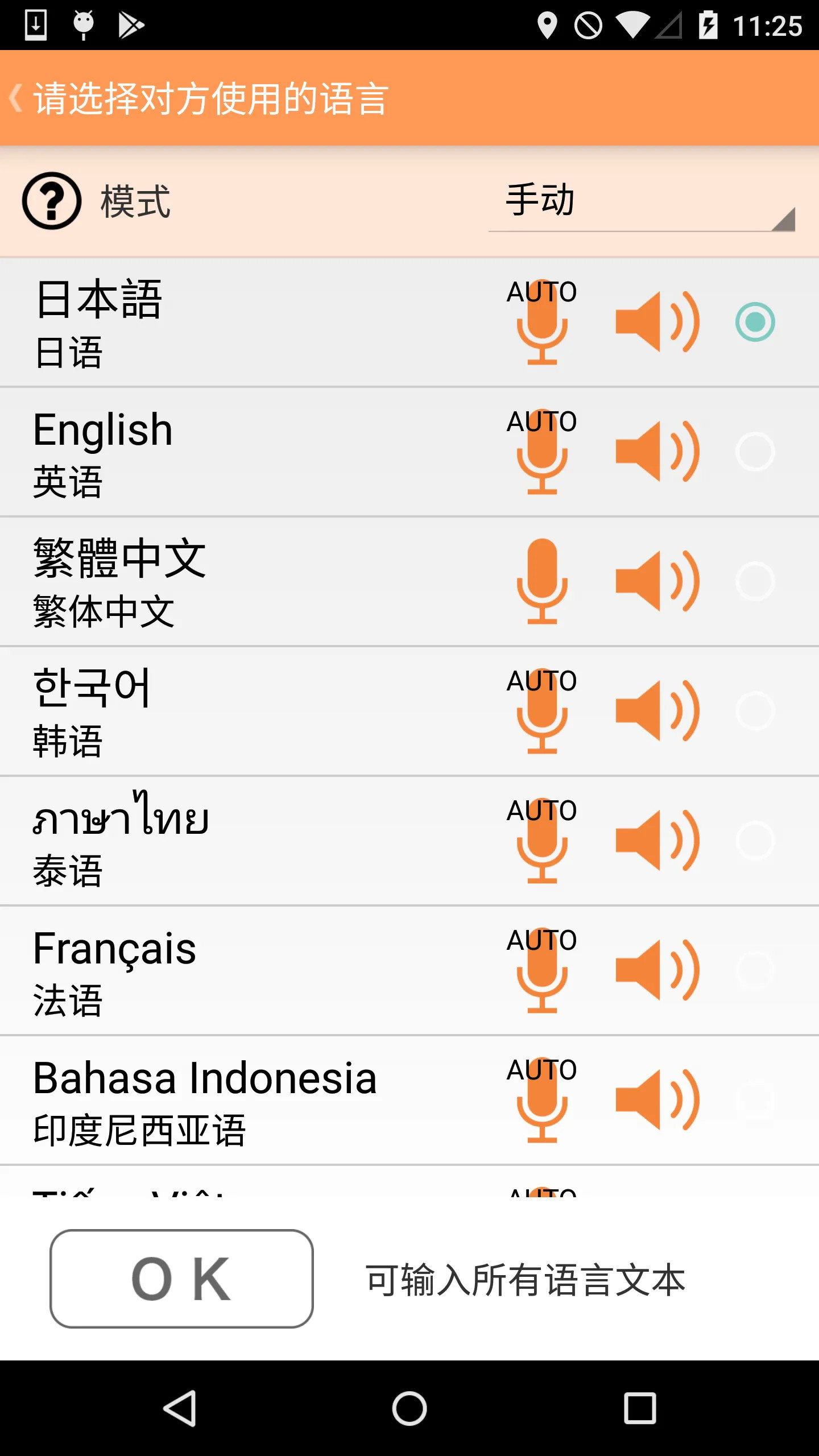Tap the AUTO label above 한국어 microphone
This screenshot has height=1456, width=819.
(541, 681)
